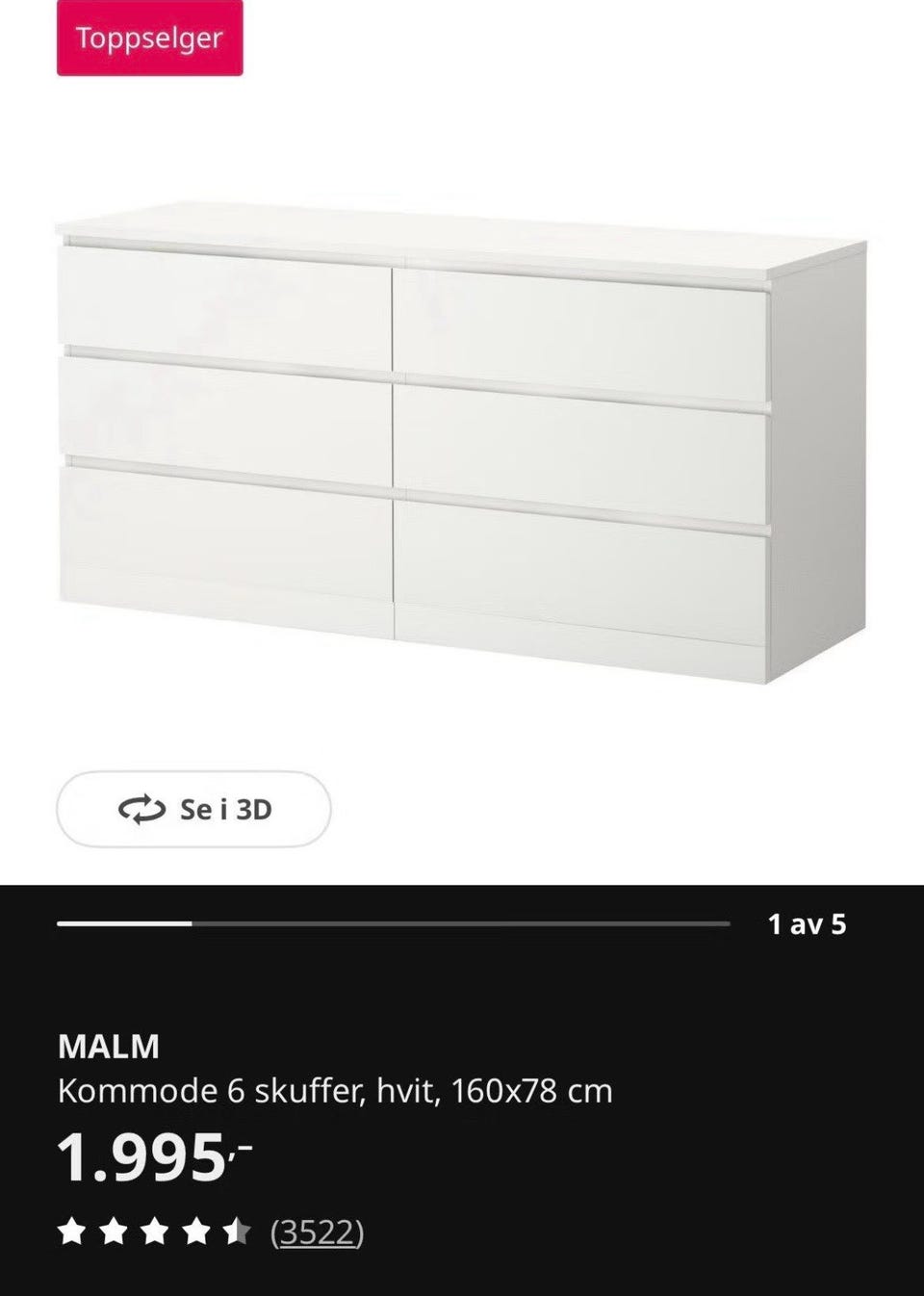Select the third rating star
This screenshot has width=924, height=1296.
[x=154, y=1230]
